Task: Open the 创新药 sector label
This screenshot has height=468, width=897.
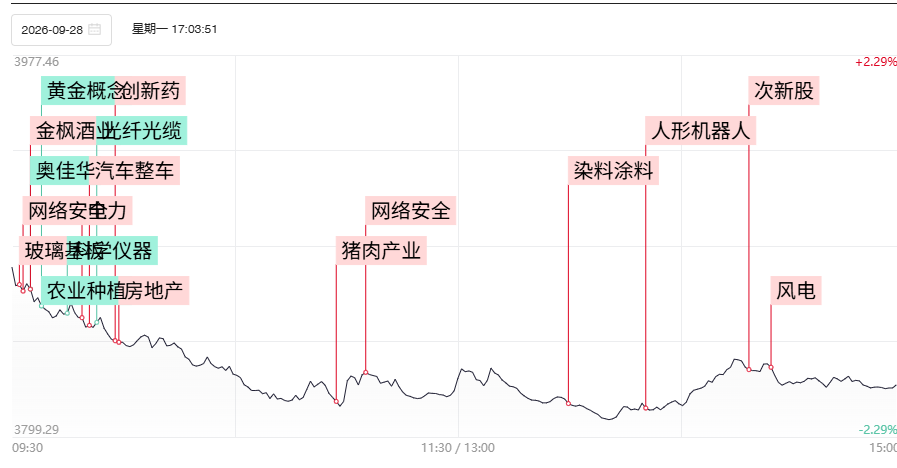Action: (x=150, y=90)
